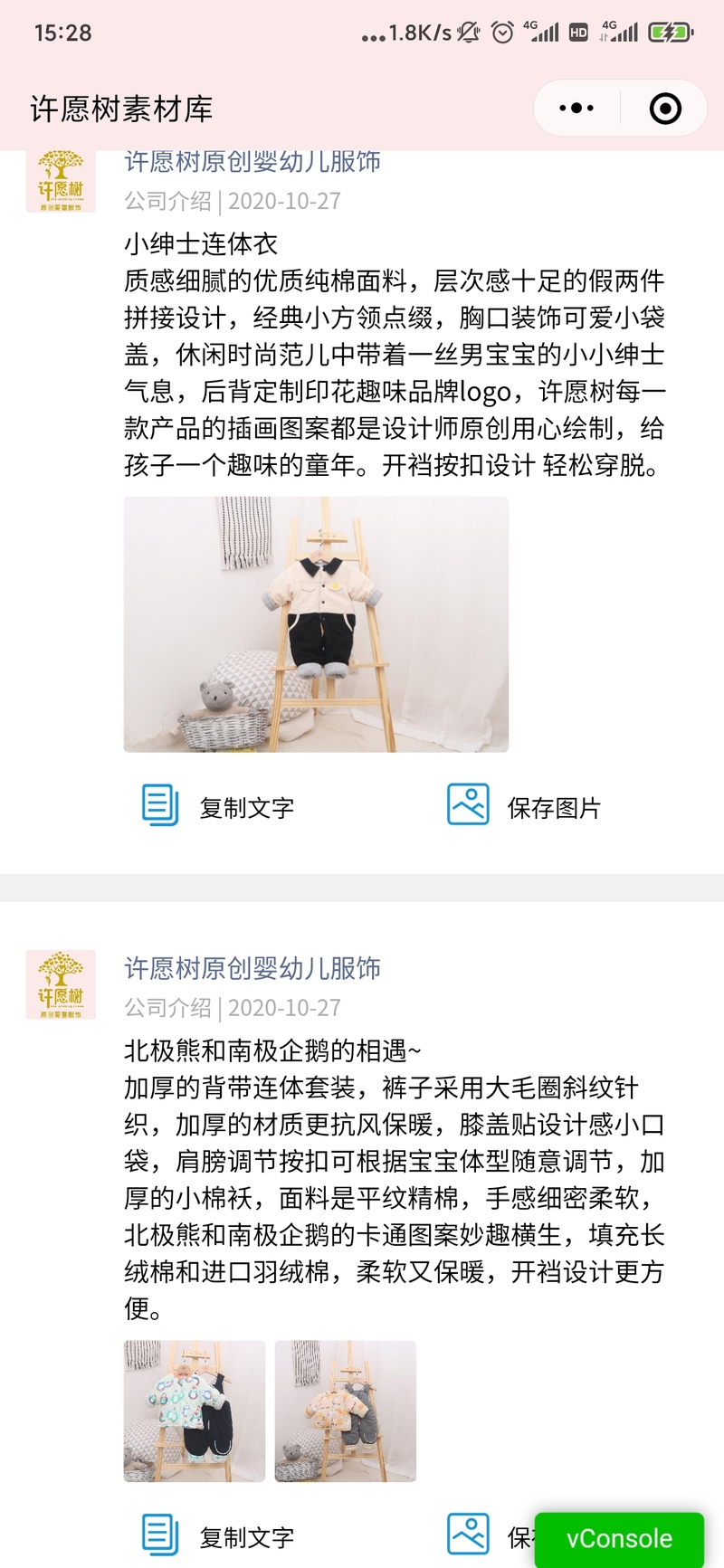This screenshot has height=1568, width=724.
Task: Copy text of the 小绅士连体衣 post
Action: [218, 806]
